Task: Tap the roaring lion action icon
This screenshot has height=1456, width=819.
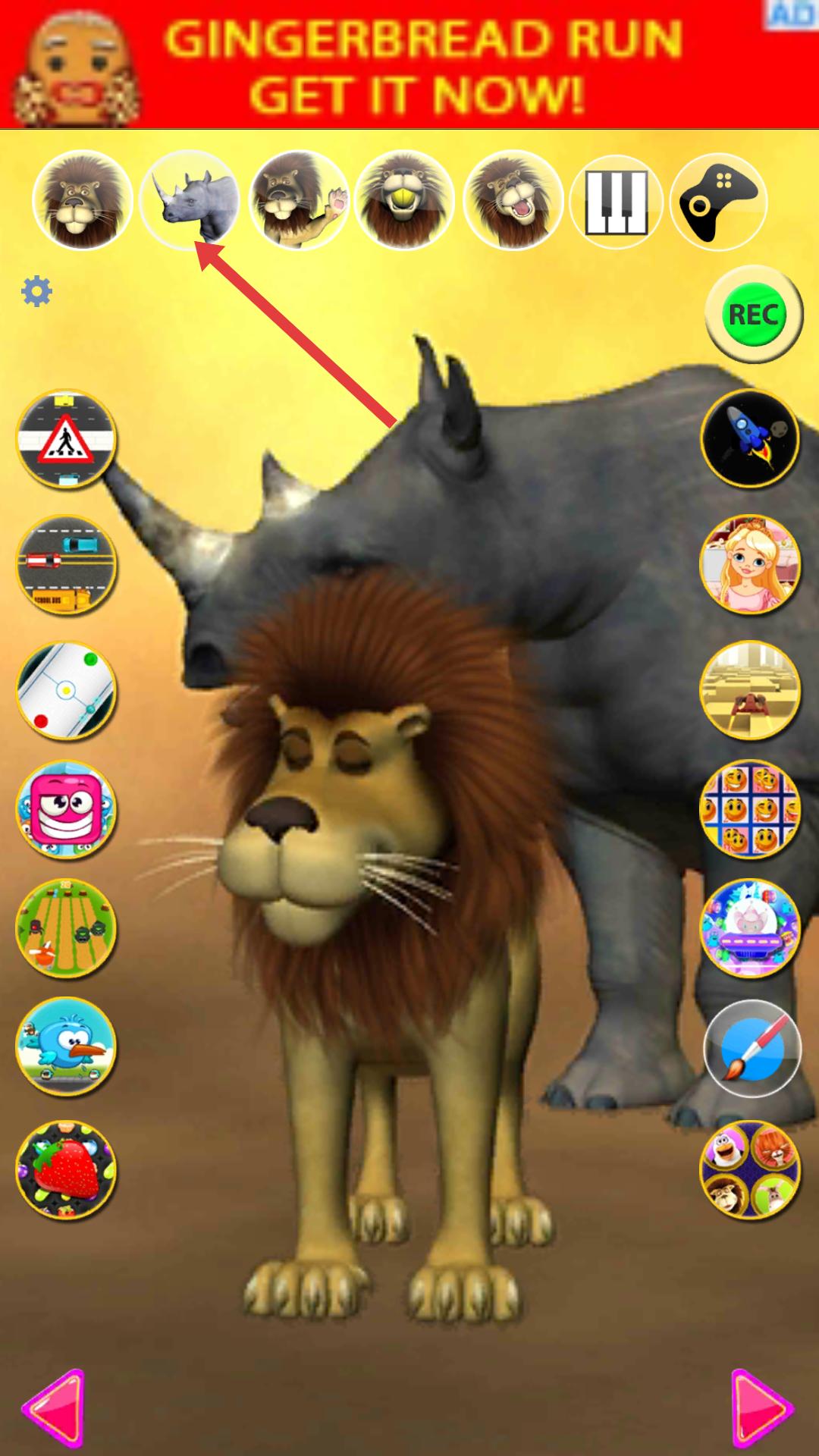Action: pos(513,199)
